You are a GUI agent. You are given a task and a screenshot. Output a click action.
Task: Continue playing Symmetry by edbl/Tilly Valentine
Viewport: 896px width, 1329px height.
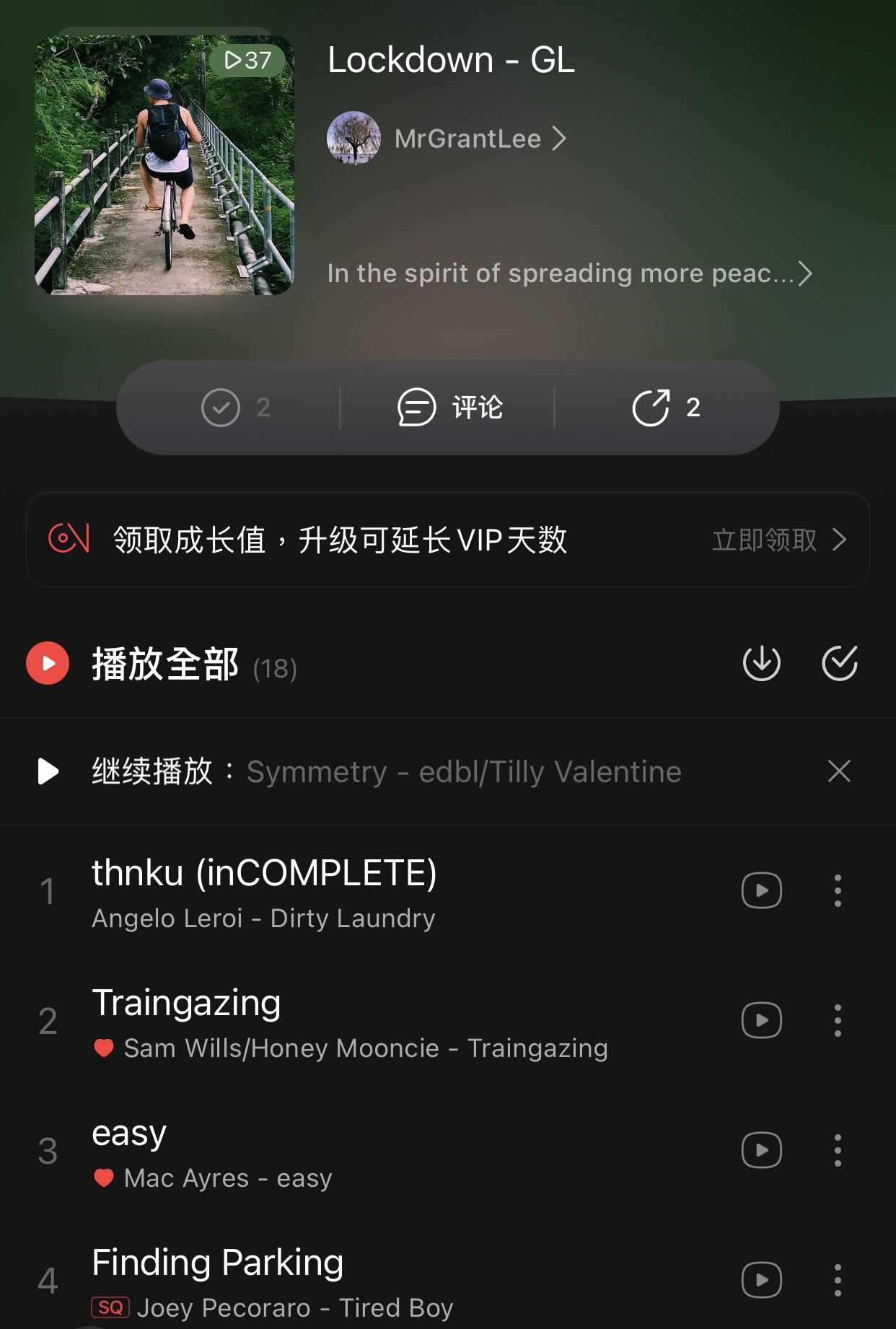point(386,772)
